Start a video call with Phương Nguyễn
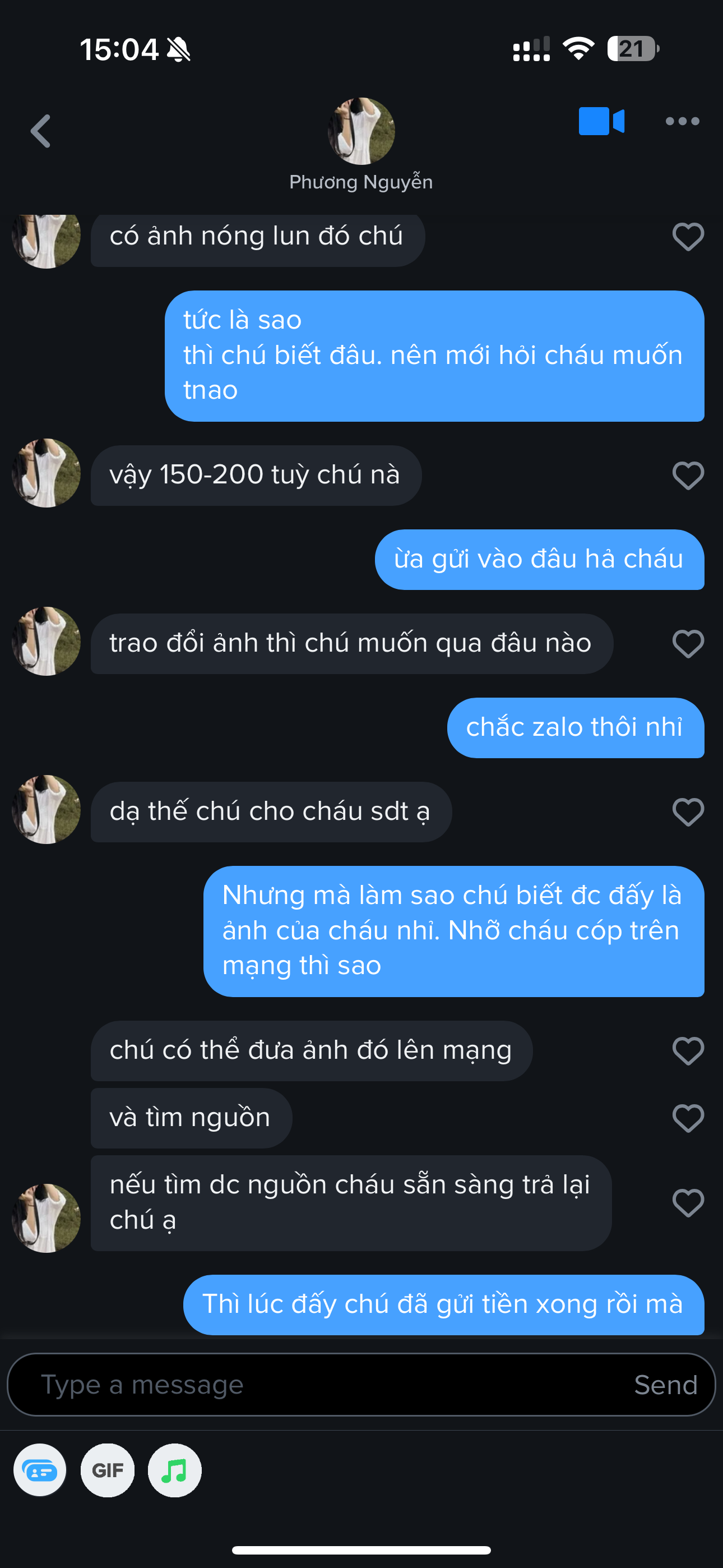The width and height of the screenshot is (723, 1568). coord(602,121)
